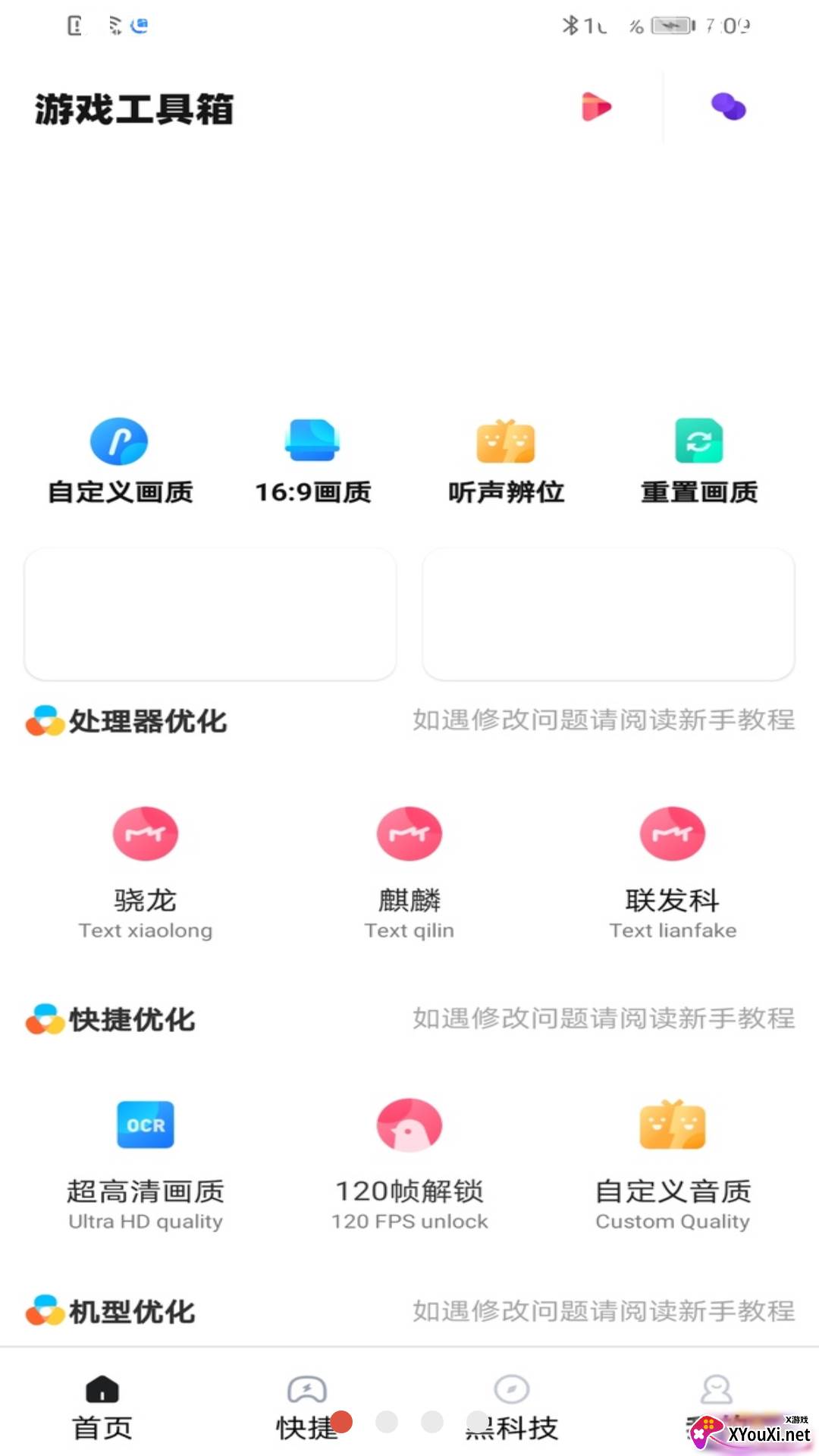The height and width of the screenshot is (1456, 819).
Task: Choose 骁龙 processor optimization
Action: [x=146, y=872]
